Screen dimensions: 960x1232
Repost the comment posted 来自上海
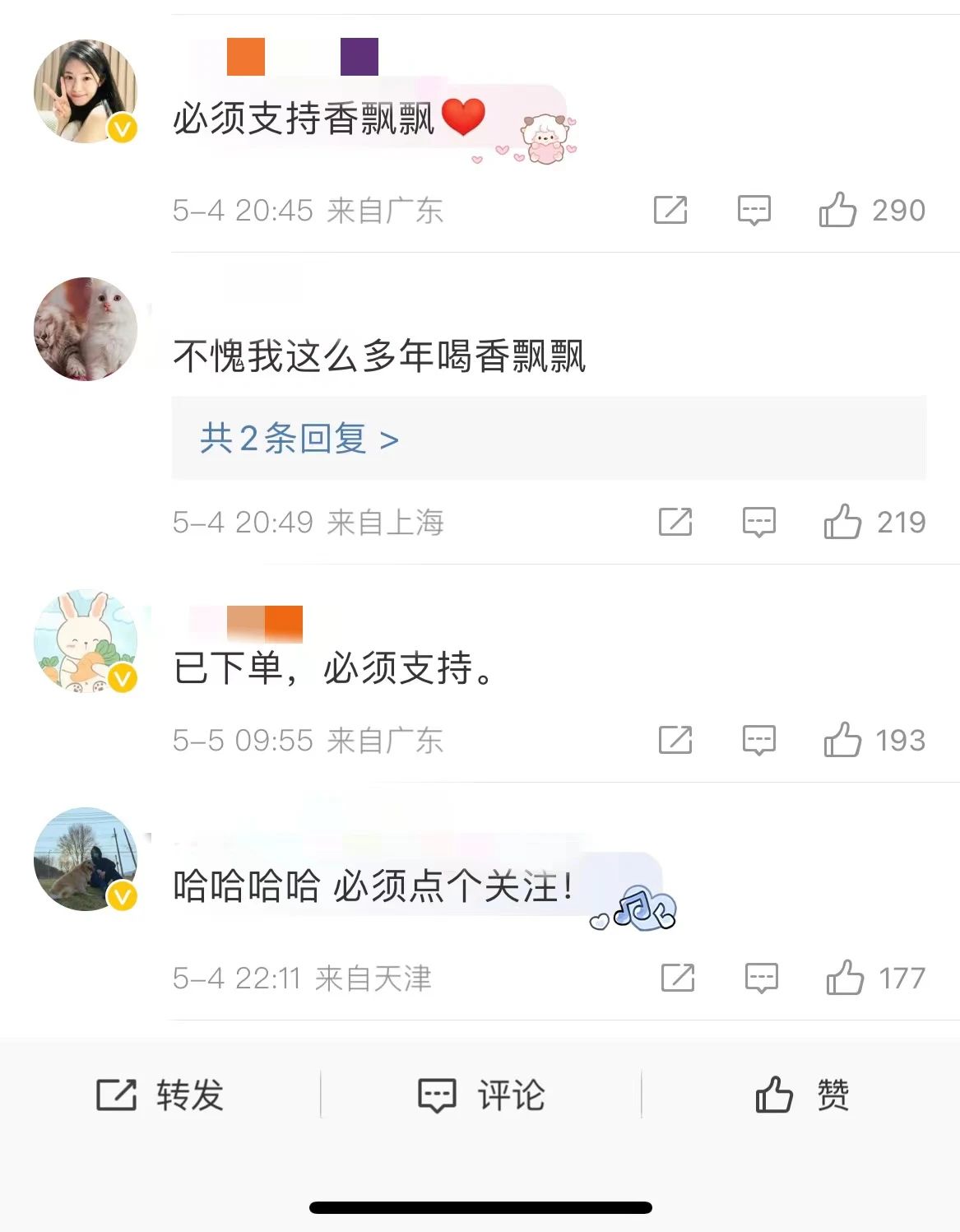(675, 522)
